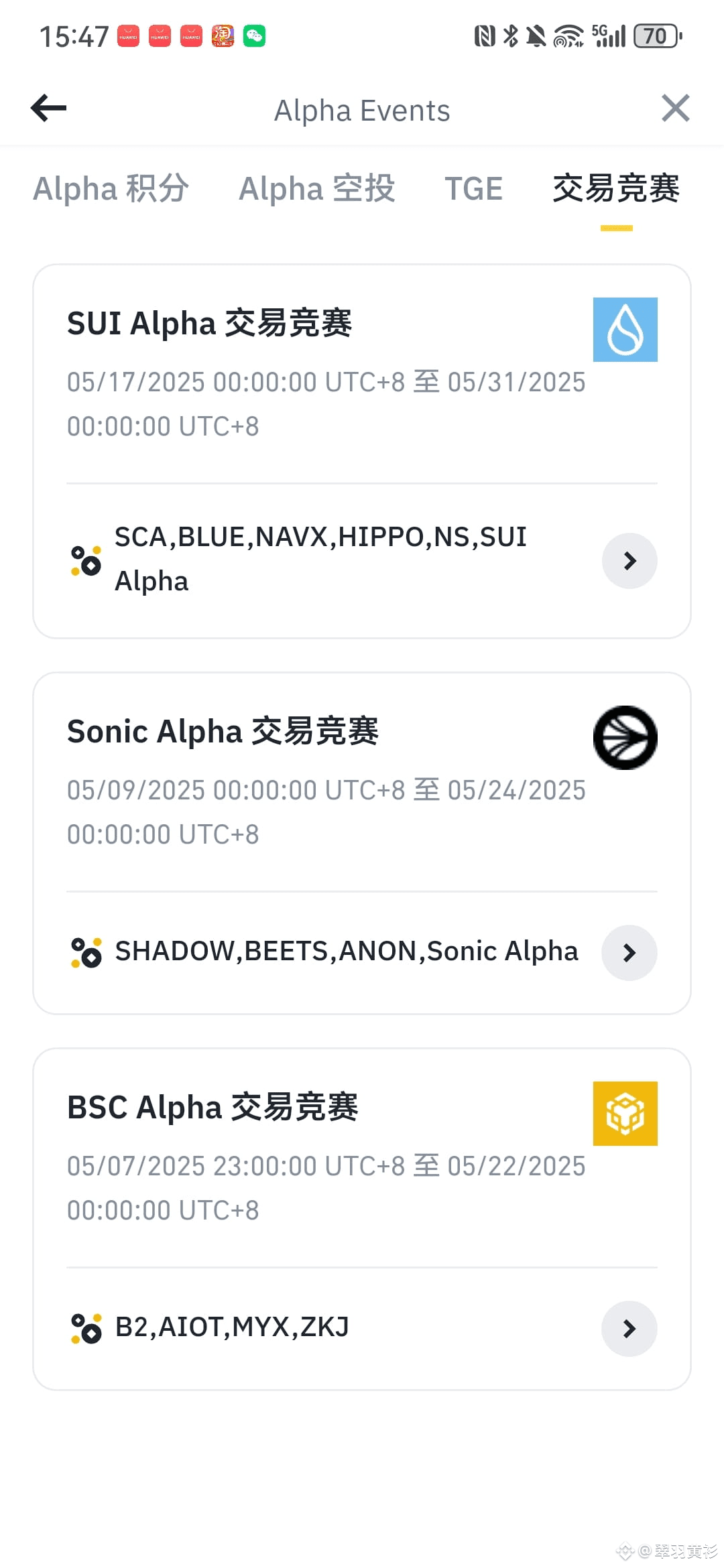Select the SUI logo icon
Viewport: 724px width, 1568px height.
[625, 328]
